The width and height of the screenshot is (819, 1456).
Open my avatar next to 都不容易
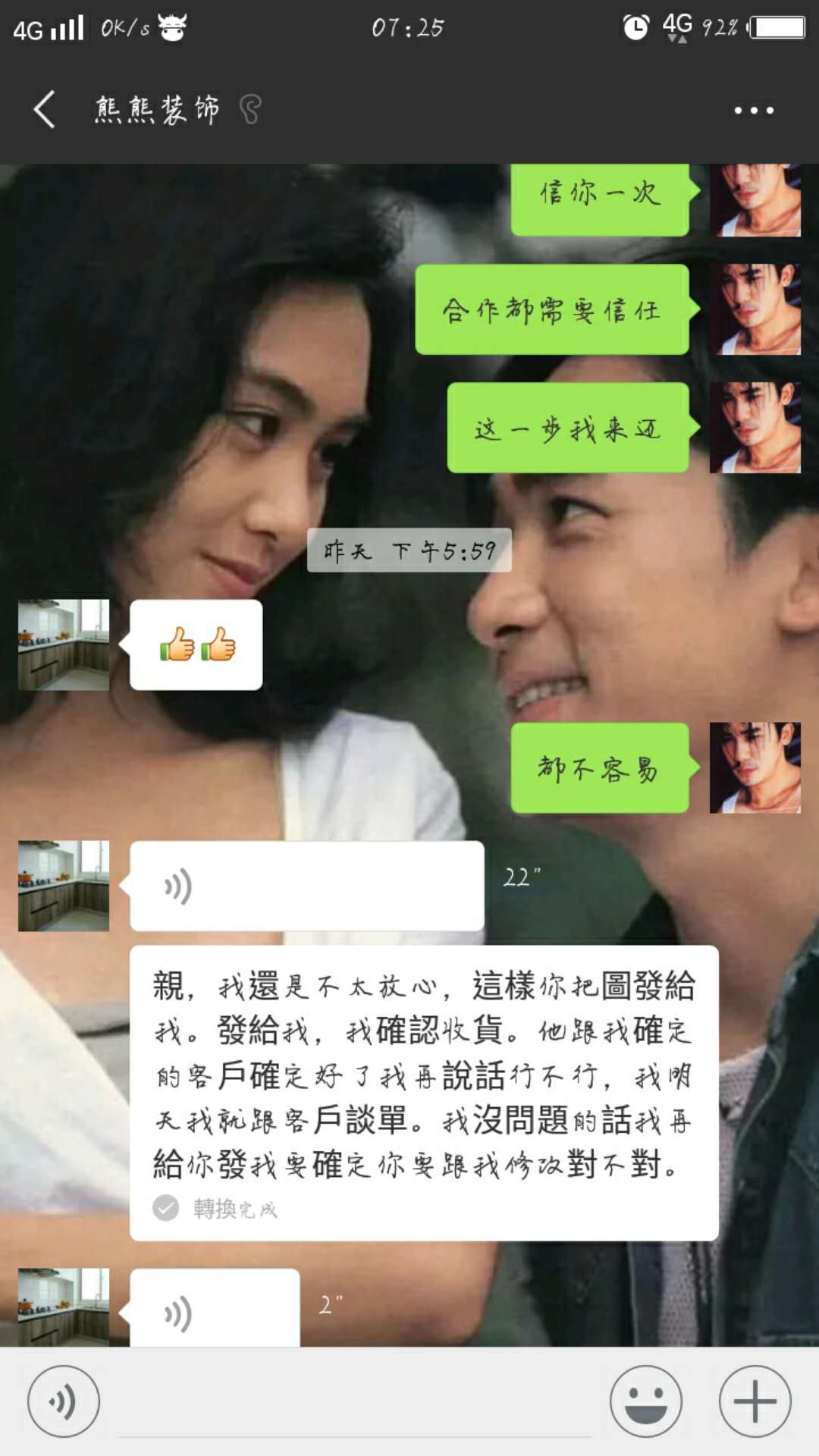coord(755,768)
